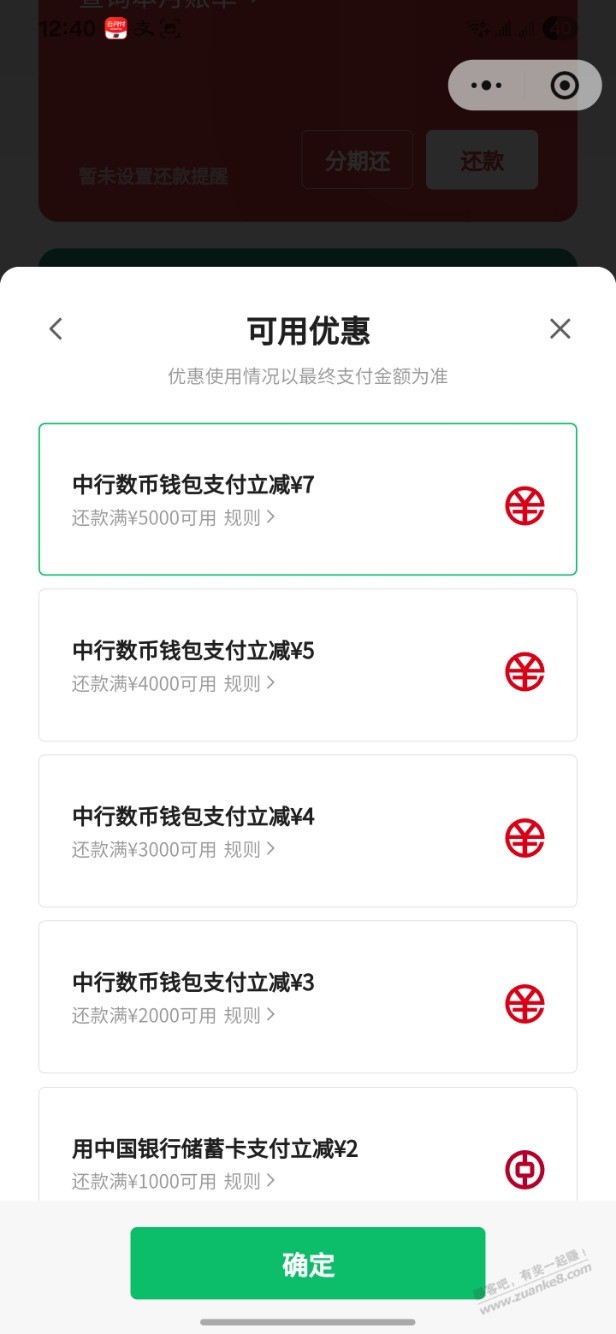616x1334 pixels.
Task: View 规则 for the 还款满¥5000 offer
Action: 248,518
